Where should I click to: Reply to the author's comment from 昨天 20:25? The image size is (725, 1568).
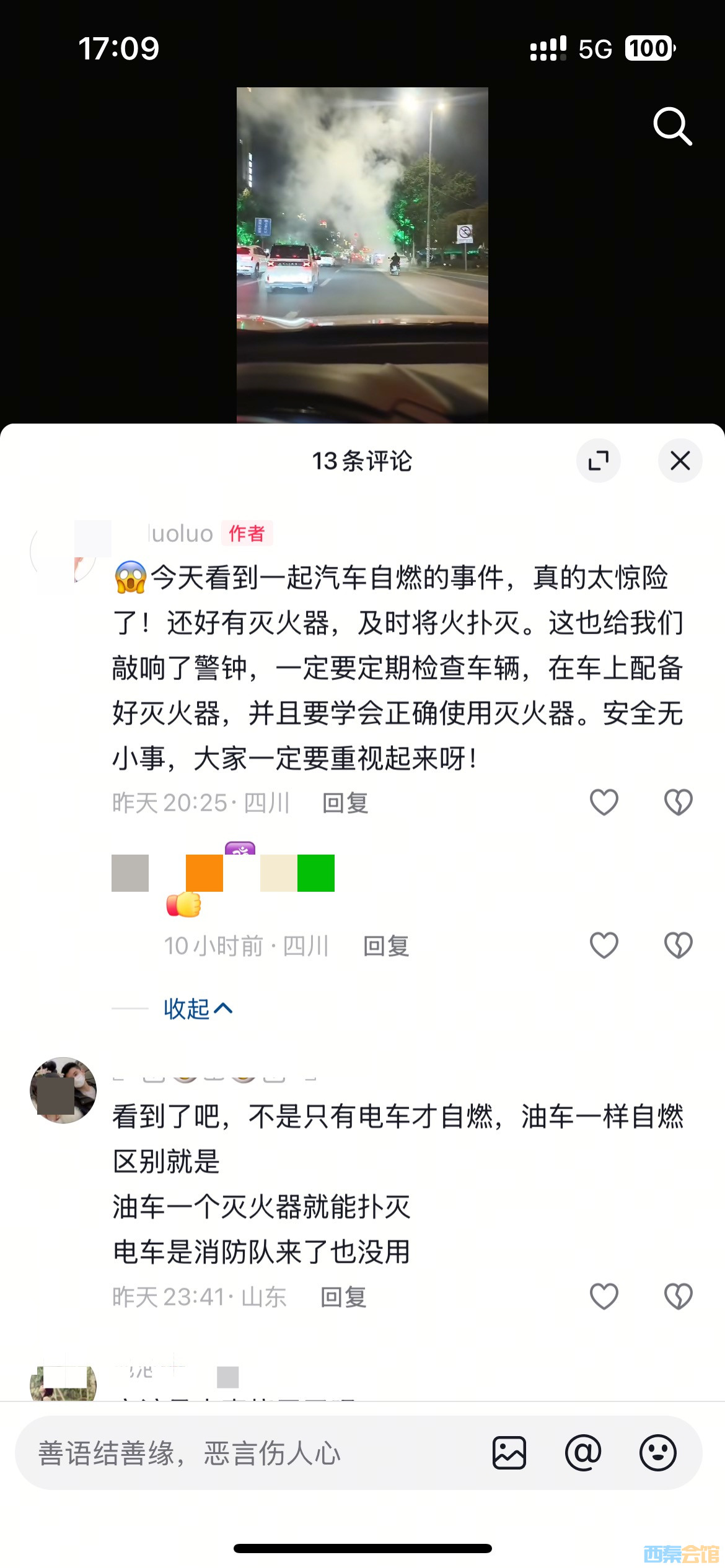tap(345, 803)
